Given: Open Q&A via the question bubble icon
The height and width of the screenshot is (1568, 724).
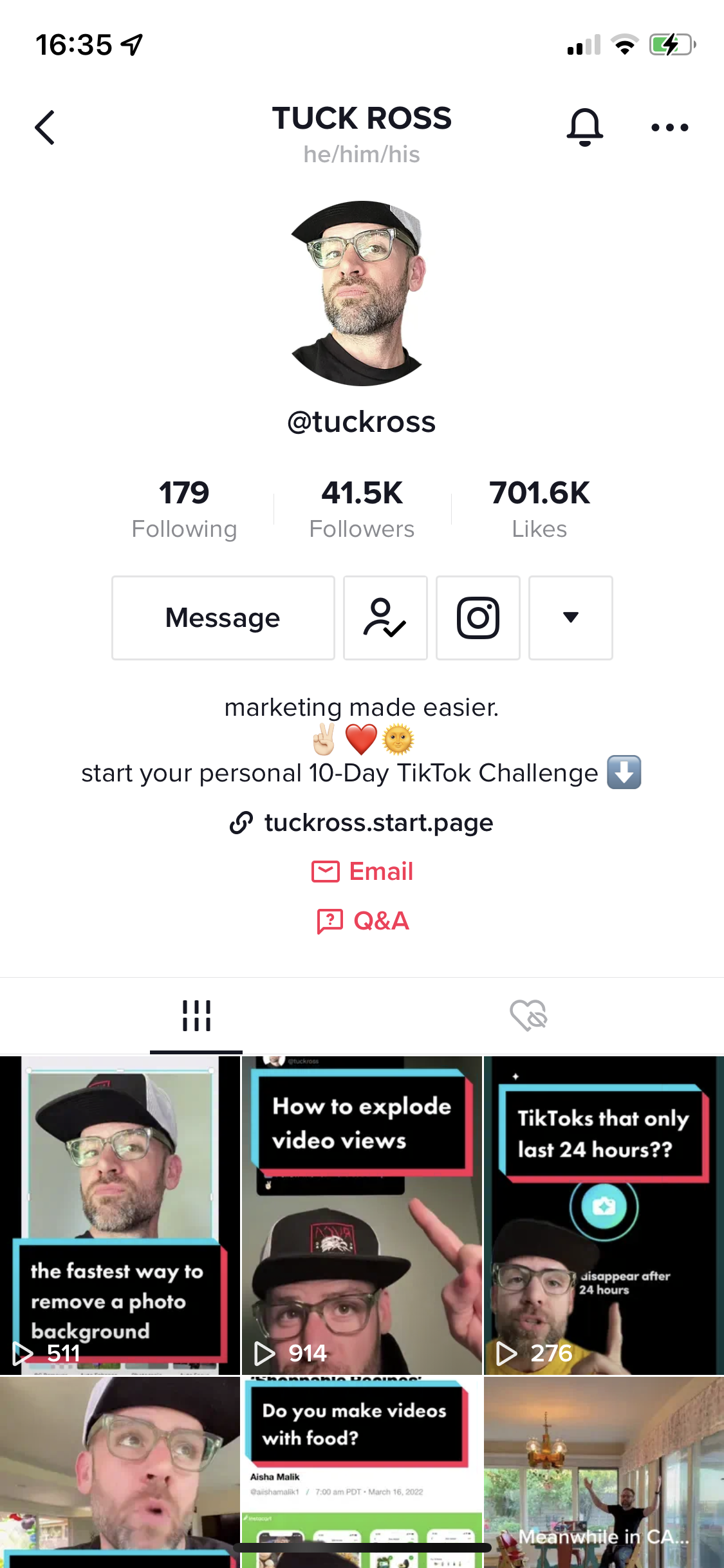Looking at the screenshot, I should click(330, 920).
